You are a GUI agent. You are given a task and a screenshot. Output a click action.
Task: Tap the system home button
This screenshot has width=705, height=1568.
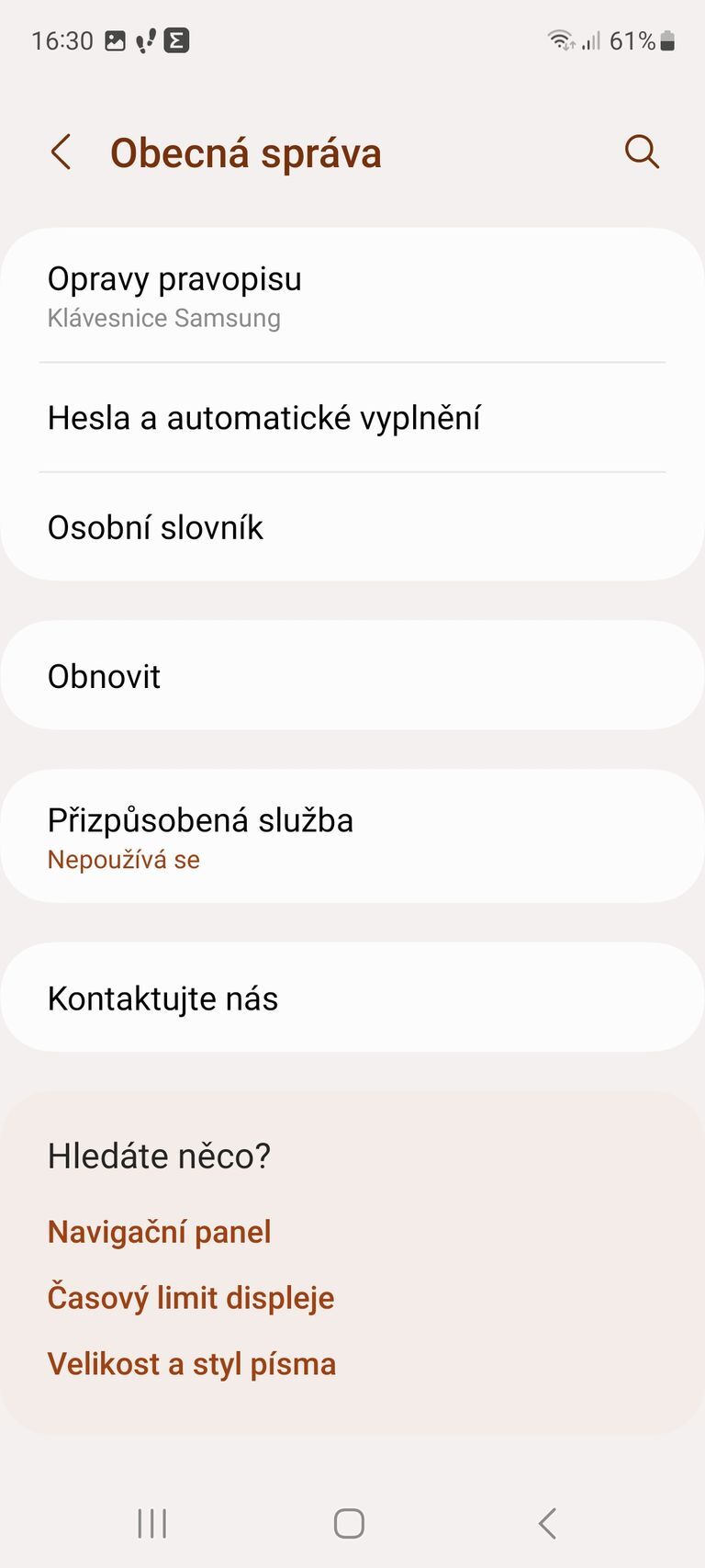tap(349, 1523)
